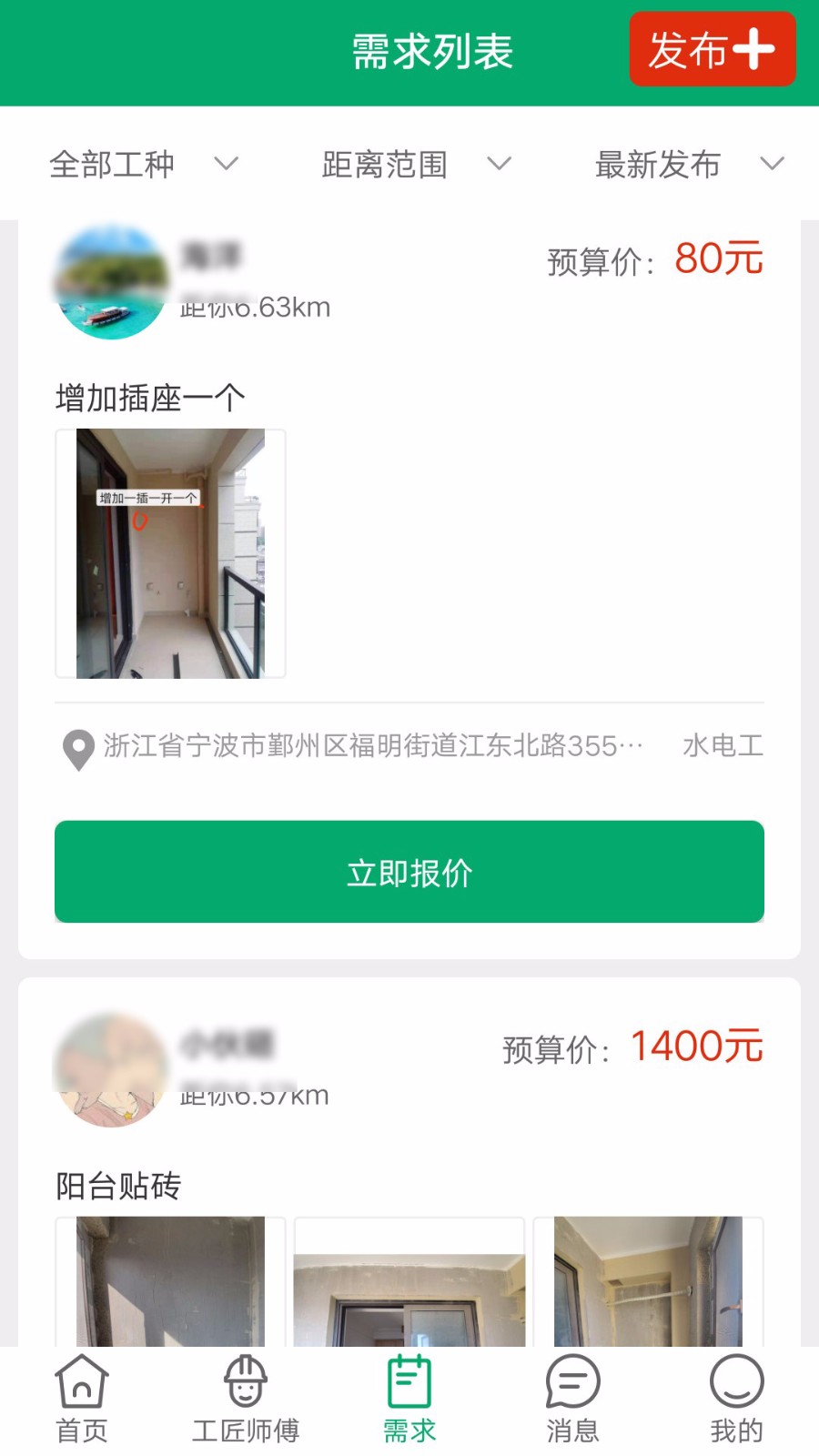
Task: Click the 发布+ publish button
Action: [x=713, y=51]
